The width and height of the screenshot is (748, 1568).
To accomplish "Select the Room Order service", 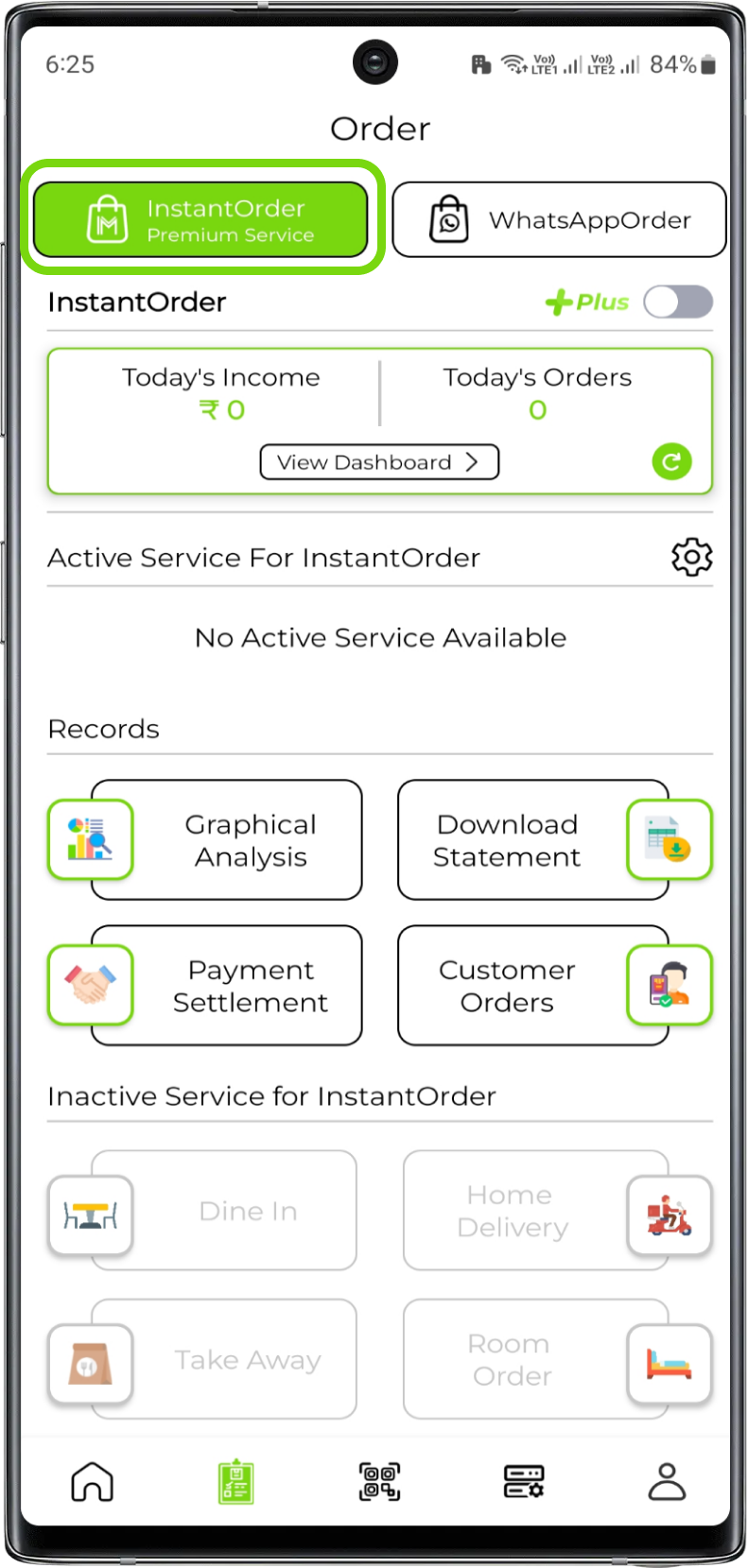I will [x=535, y=1359].
